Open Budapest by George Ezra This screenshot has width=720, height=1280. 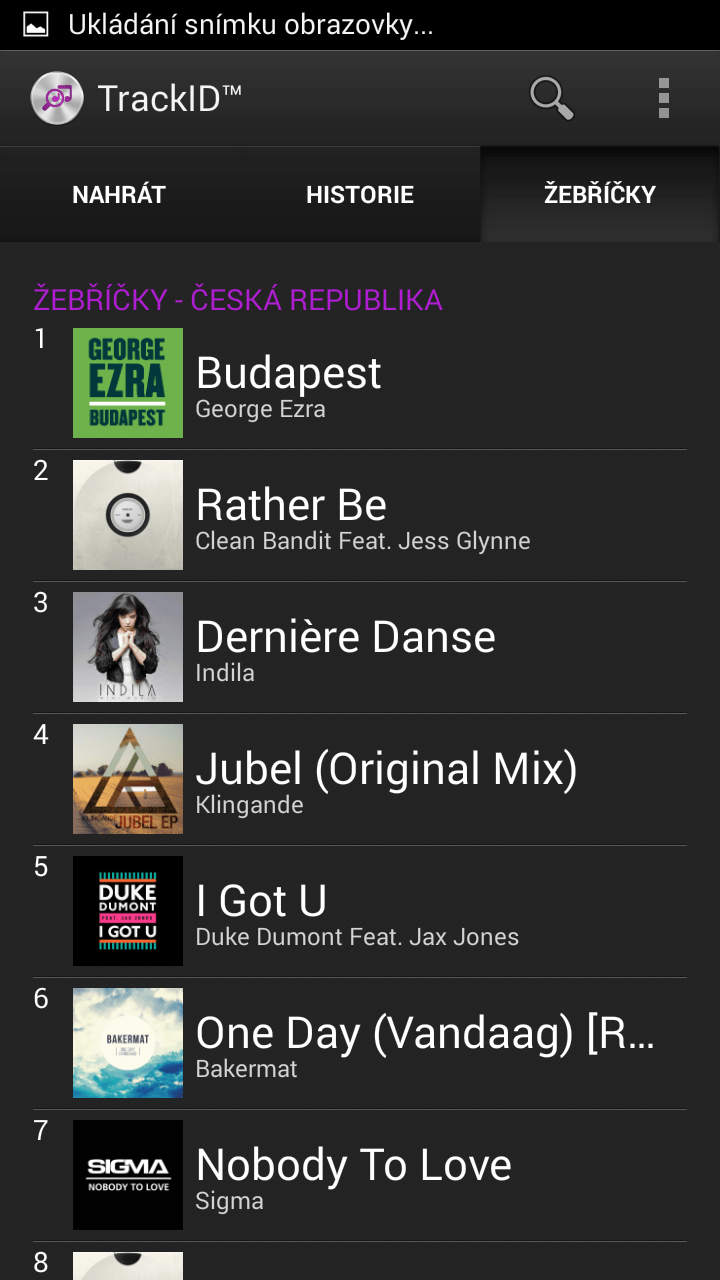[360, 383]
